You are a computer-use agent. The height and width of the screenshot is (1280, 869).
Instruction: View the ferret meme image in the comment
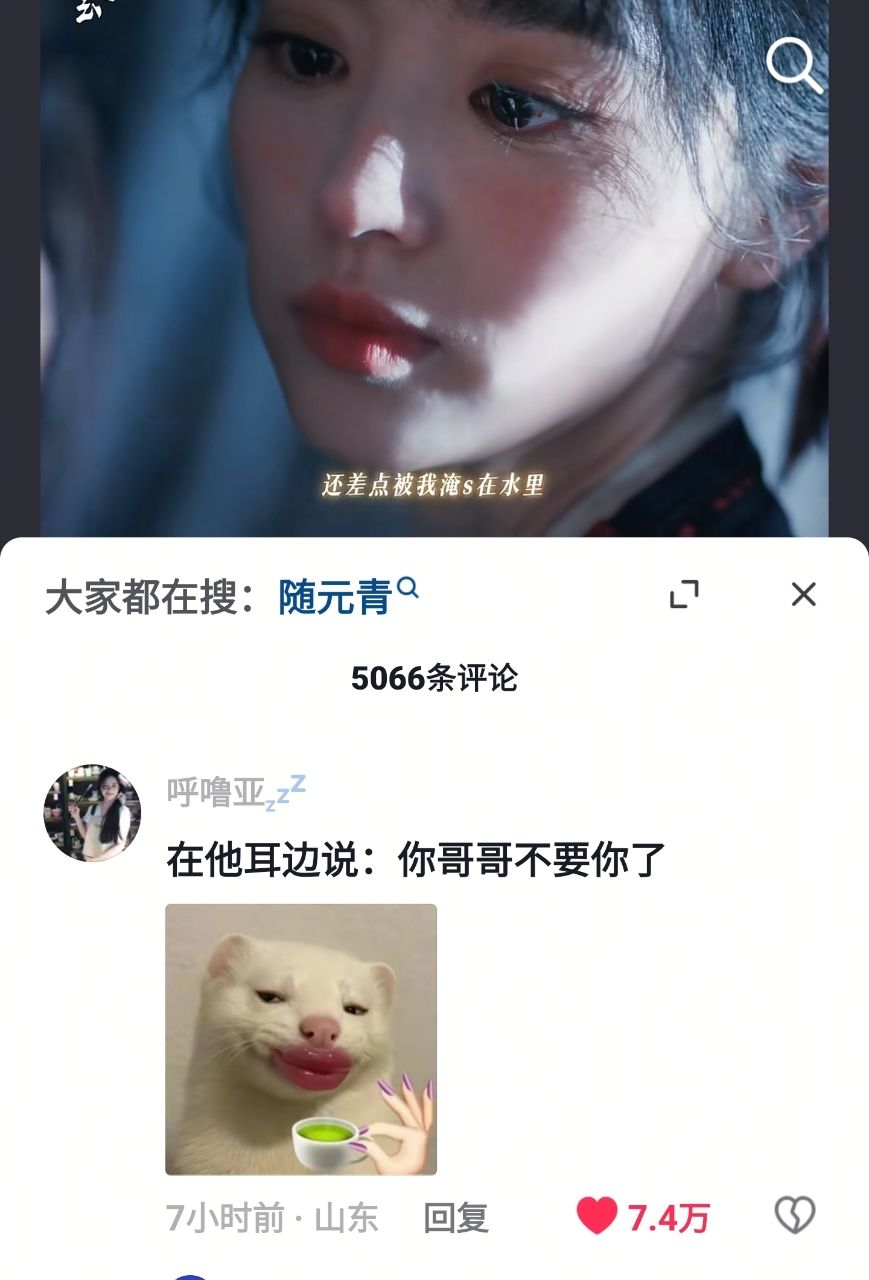301,1039
